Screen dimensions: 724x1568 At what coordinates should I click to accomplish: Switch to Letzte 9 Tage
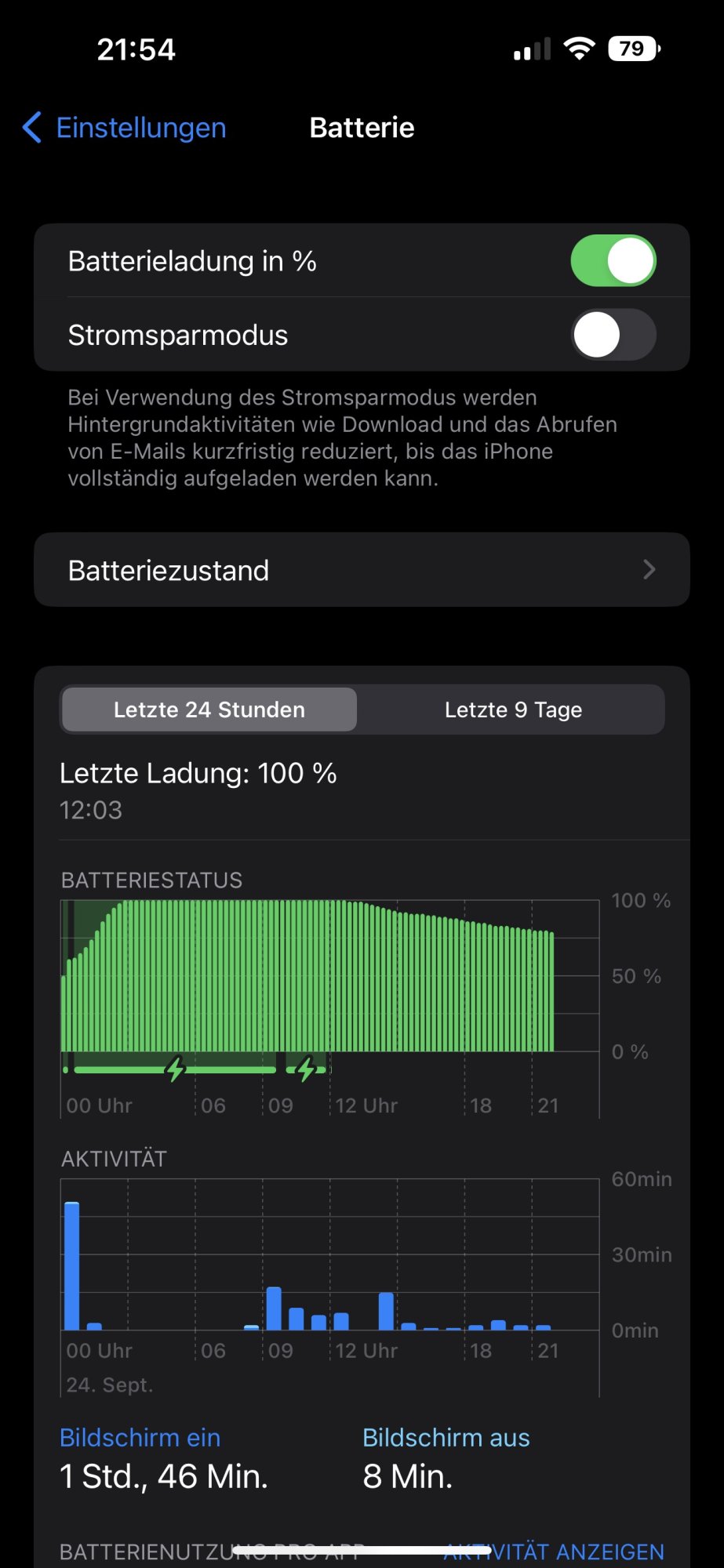513,710
